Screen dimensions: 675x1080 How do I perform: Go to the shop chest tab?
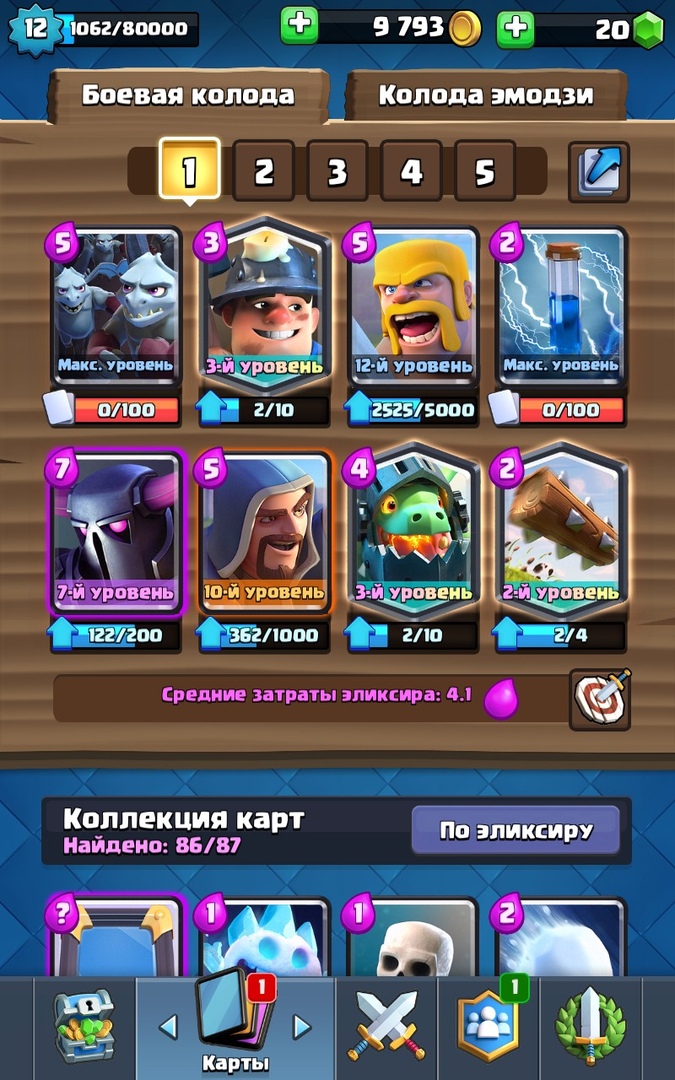click(84, 1025)
